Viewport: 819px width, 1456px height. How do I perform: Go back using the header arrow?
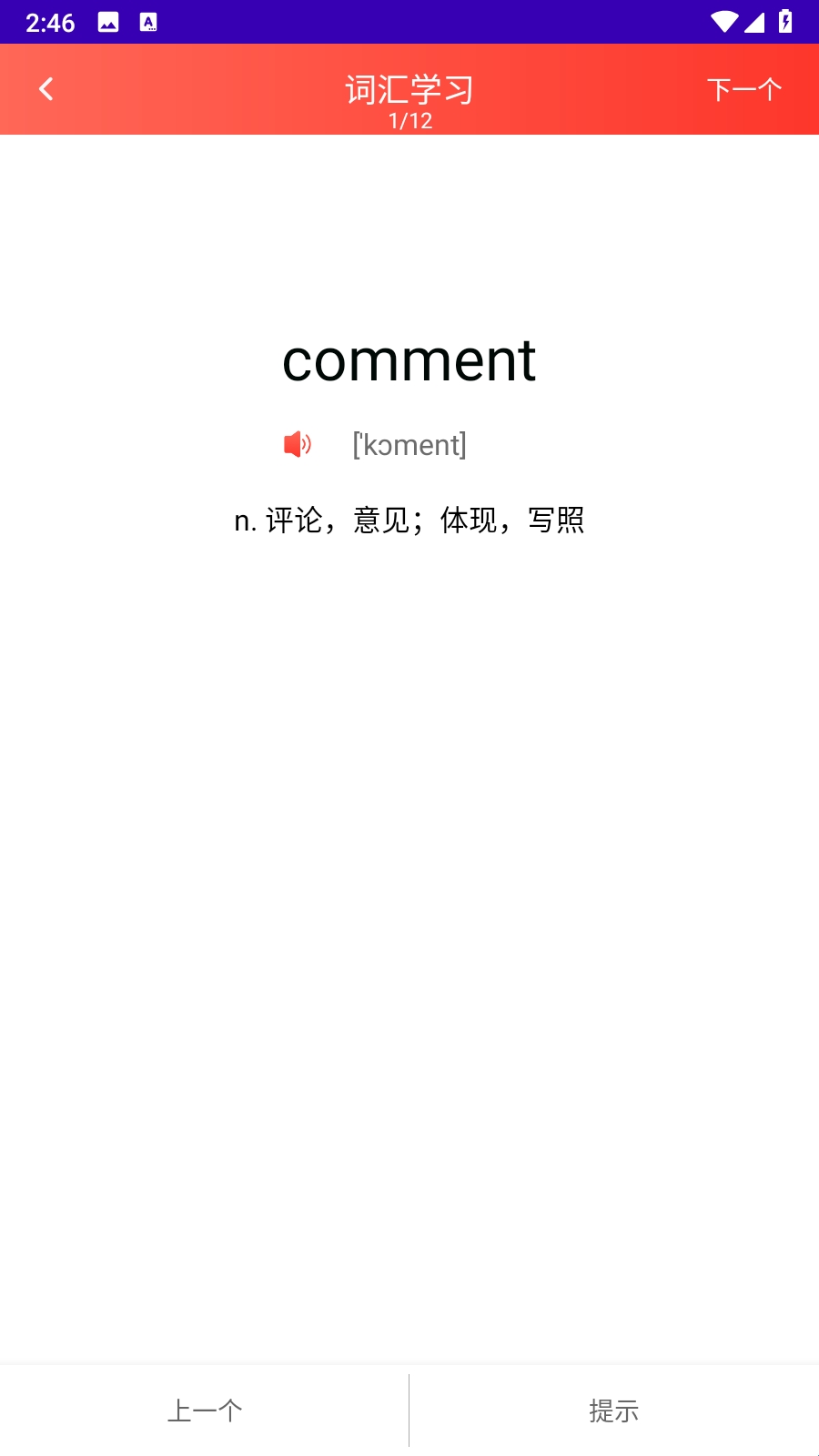pyautogui.click(x=46, y=89)
